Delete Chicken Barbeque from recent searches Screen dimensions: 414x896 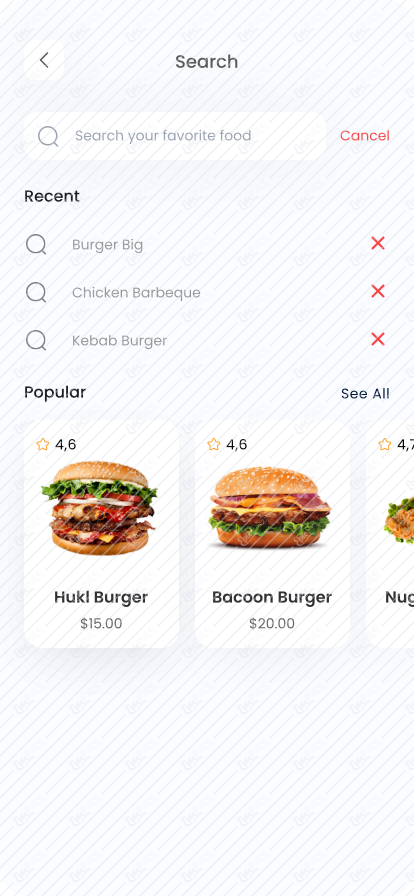(x=377, y=291)
